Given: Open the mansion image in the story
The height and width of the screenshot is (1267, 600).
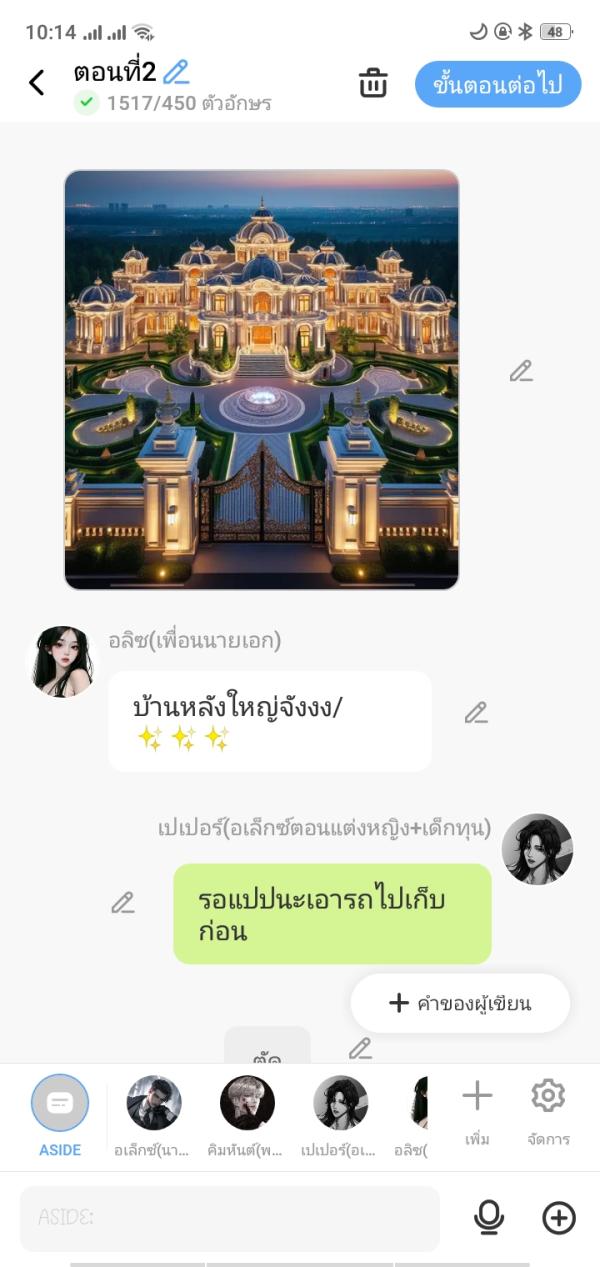Looking at the screenshot, I should 261,379.
